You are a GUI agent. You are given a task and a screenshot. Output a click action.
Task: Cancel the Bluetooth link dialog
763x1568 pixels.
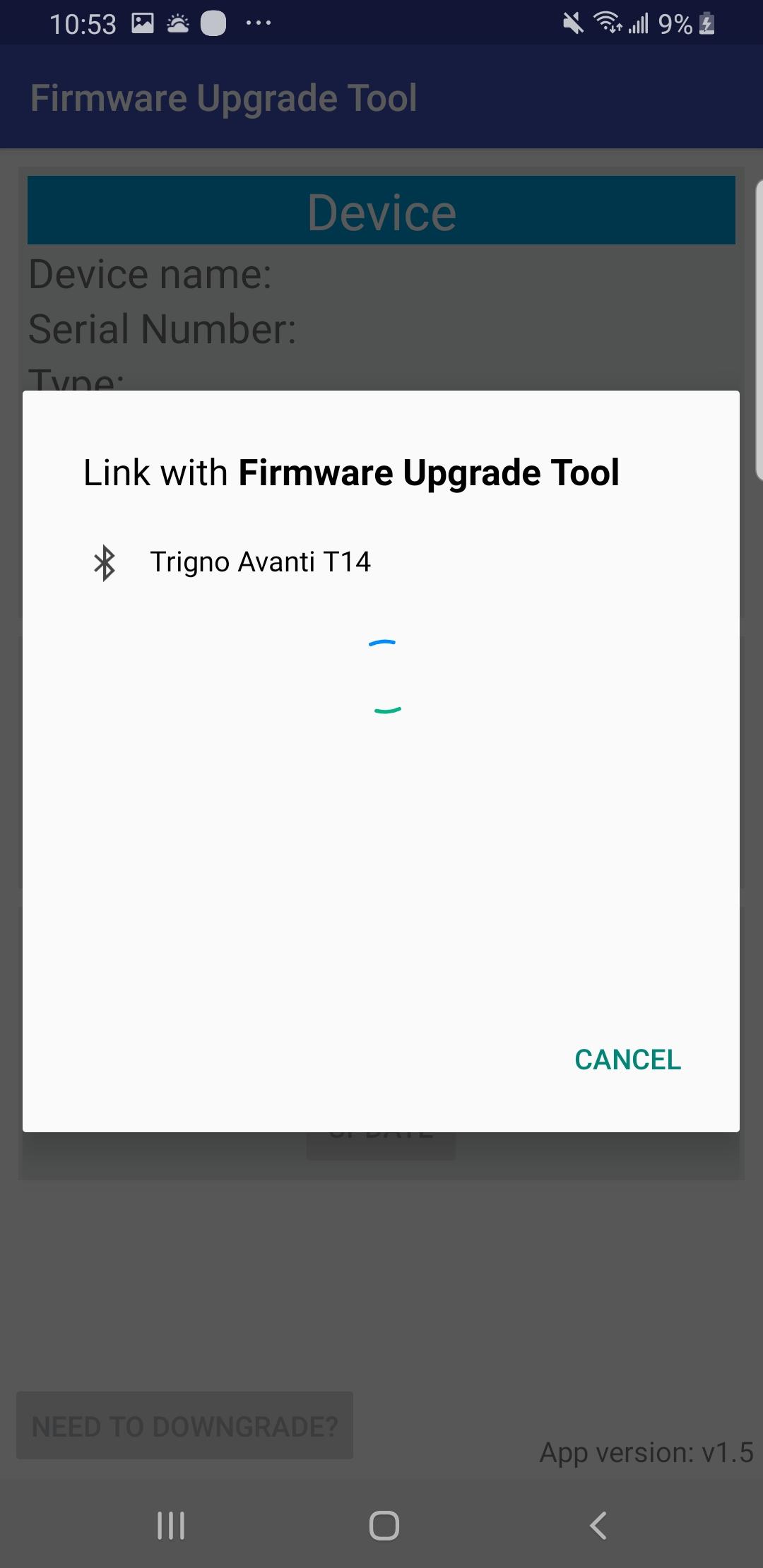pos(627,1059)
